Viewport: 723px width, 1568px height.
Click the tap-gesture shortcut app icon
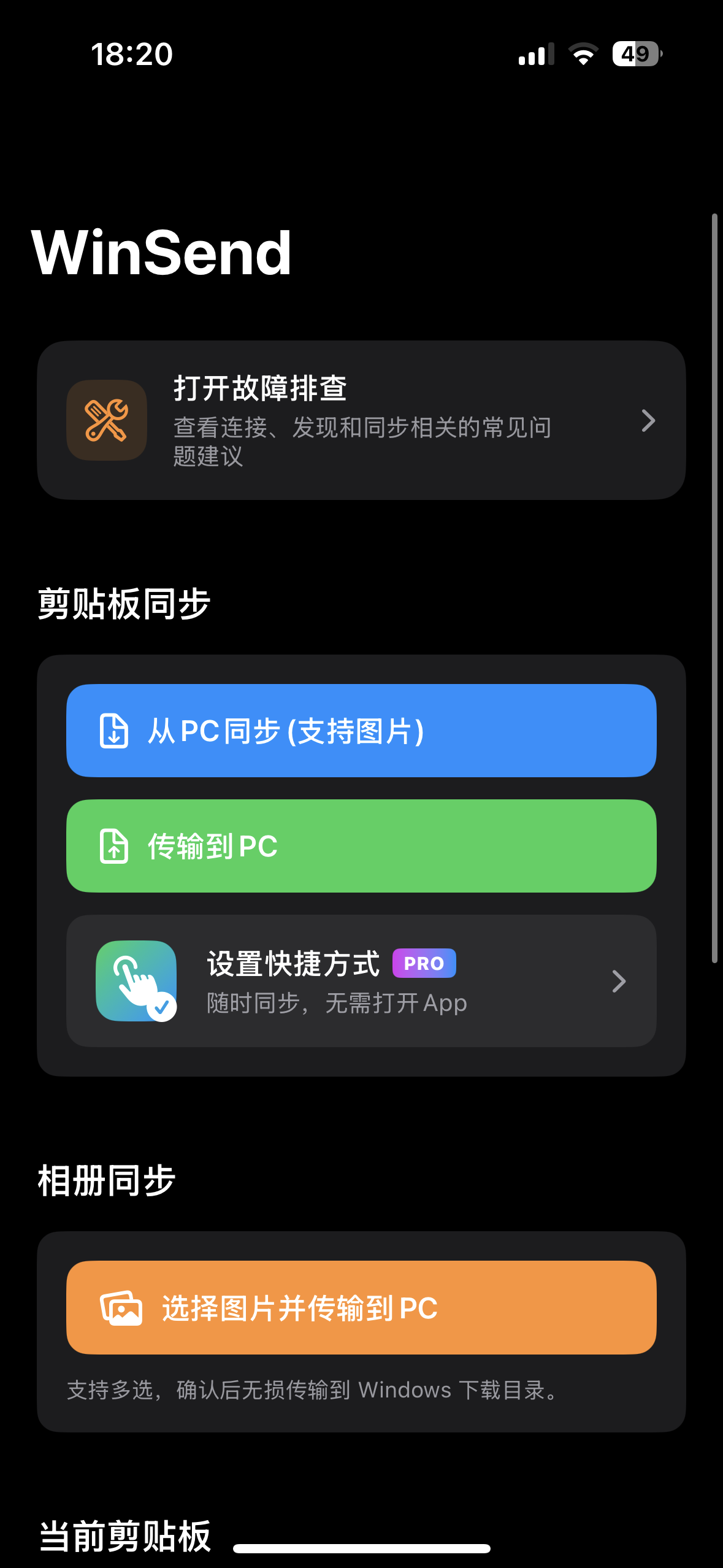point(137,981)
